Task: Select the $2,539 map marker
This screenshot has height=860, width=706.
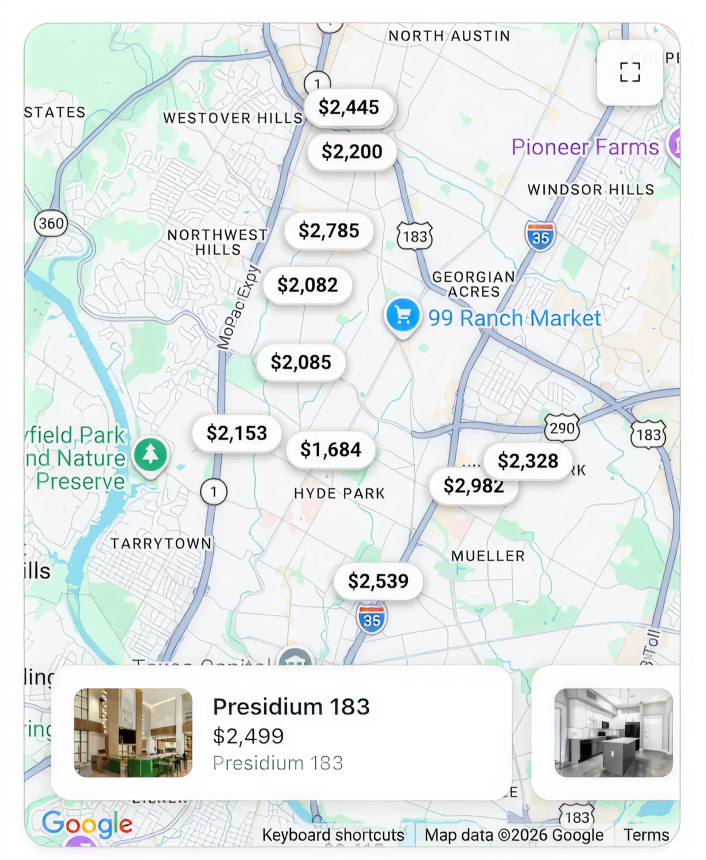Action: 378,581
